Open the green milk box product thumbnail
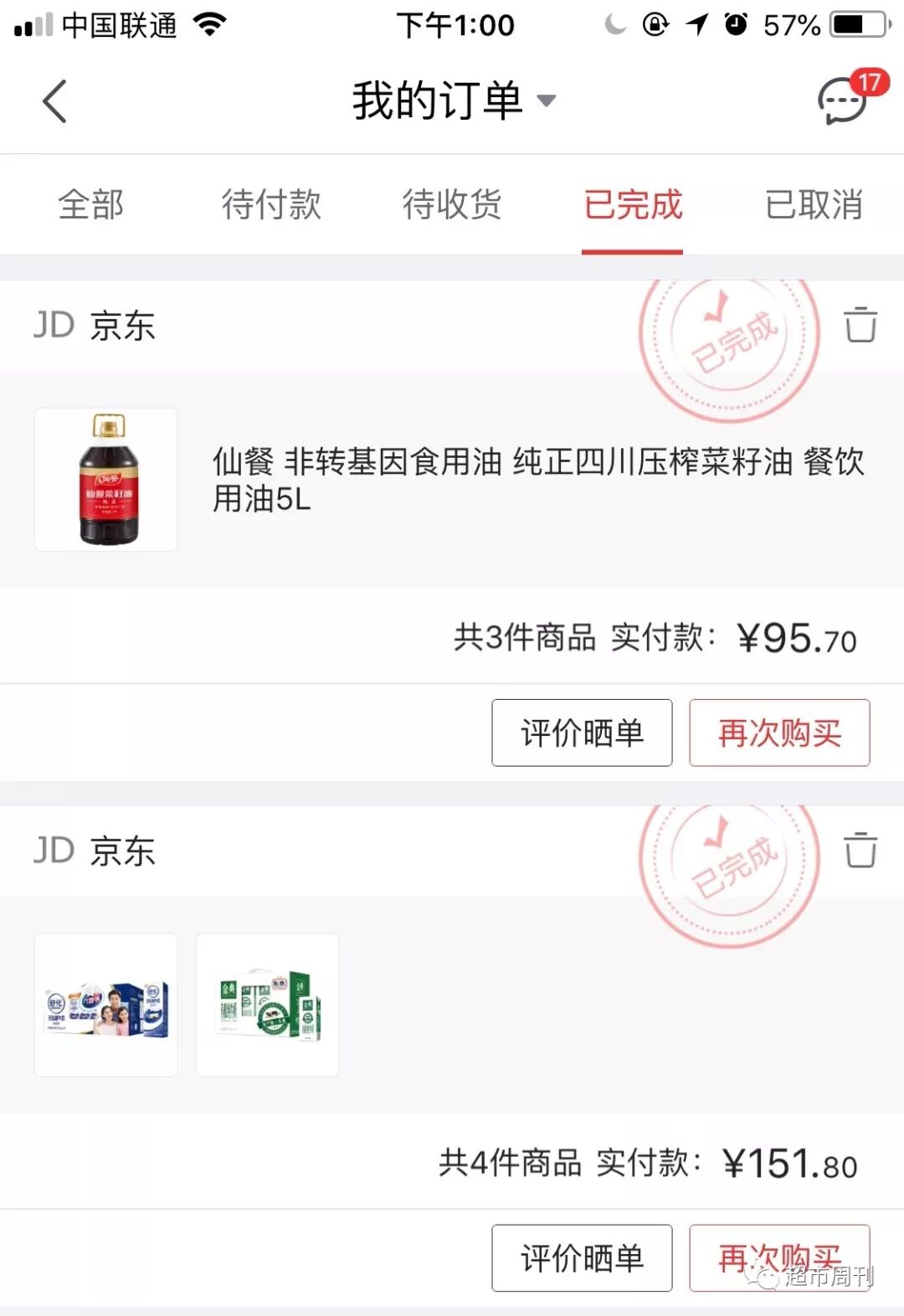Screen dimensions: 904x1316 267,1005
